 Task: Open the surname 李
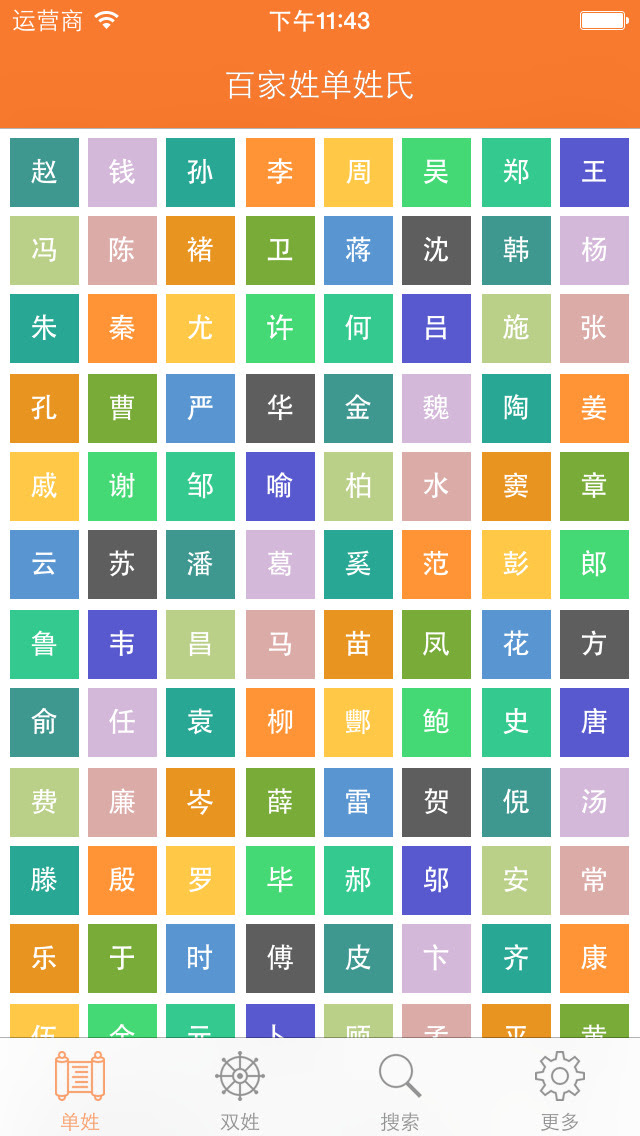[280, 172]
